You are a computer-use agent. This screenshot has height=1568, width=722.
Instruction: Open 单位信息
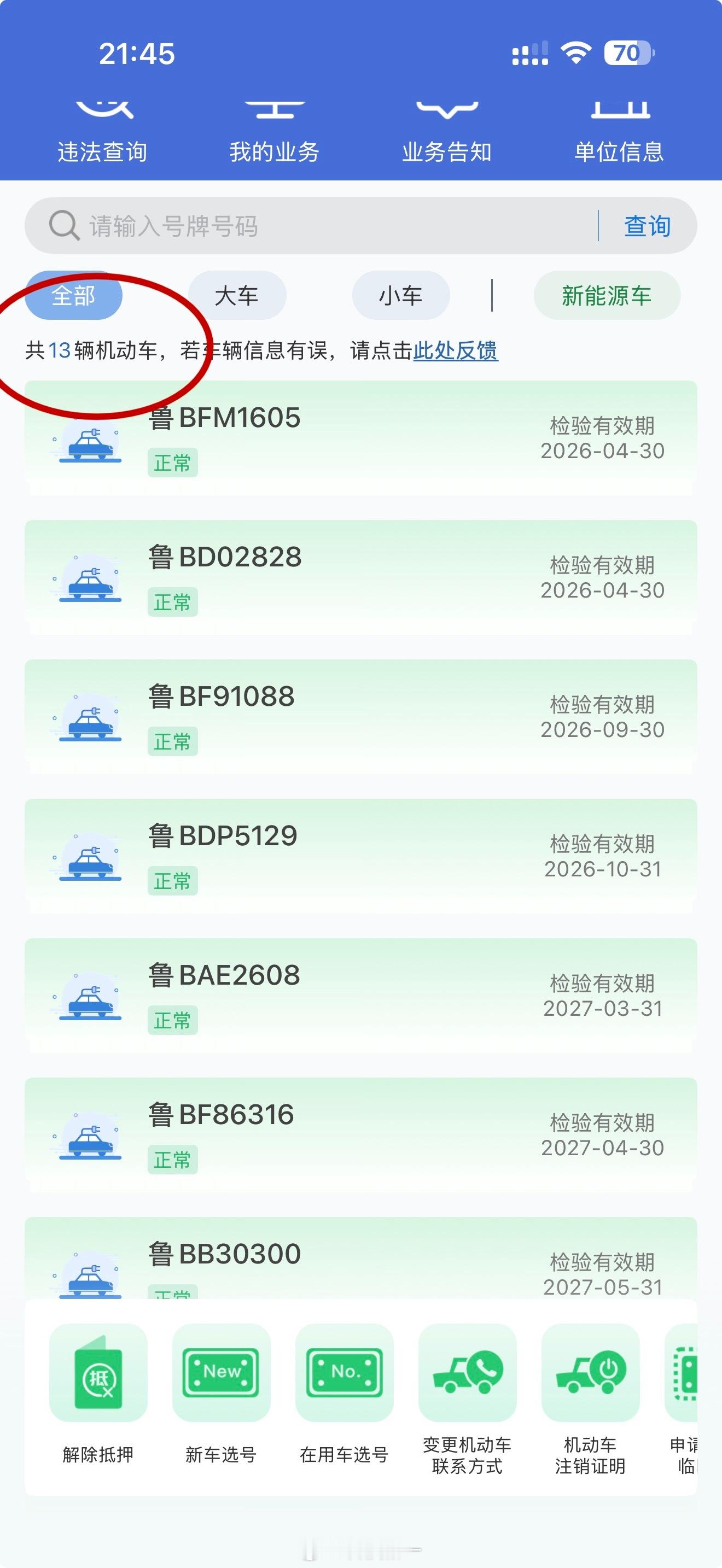[x=619, y=134]
